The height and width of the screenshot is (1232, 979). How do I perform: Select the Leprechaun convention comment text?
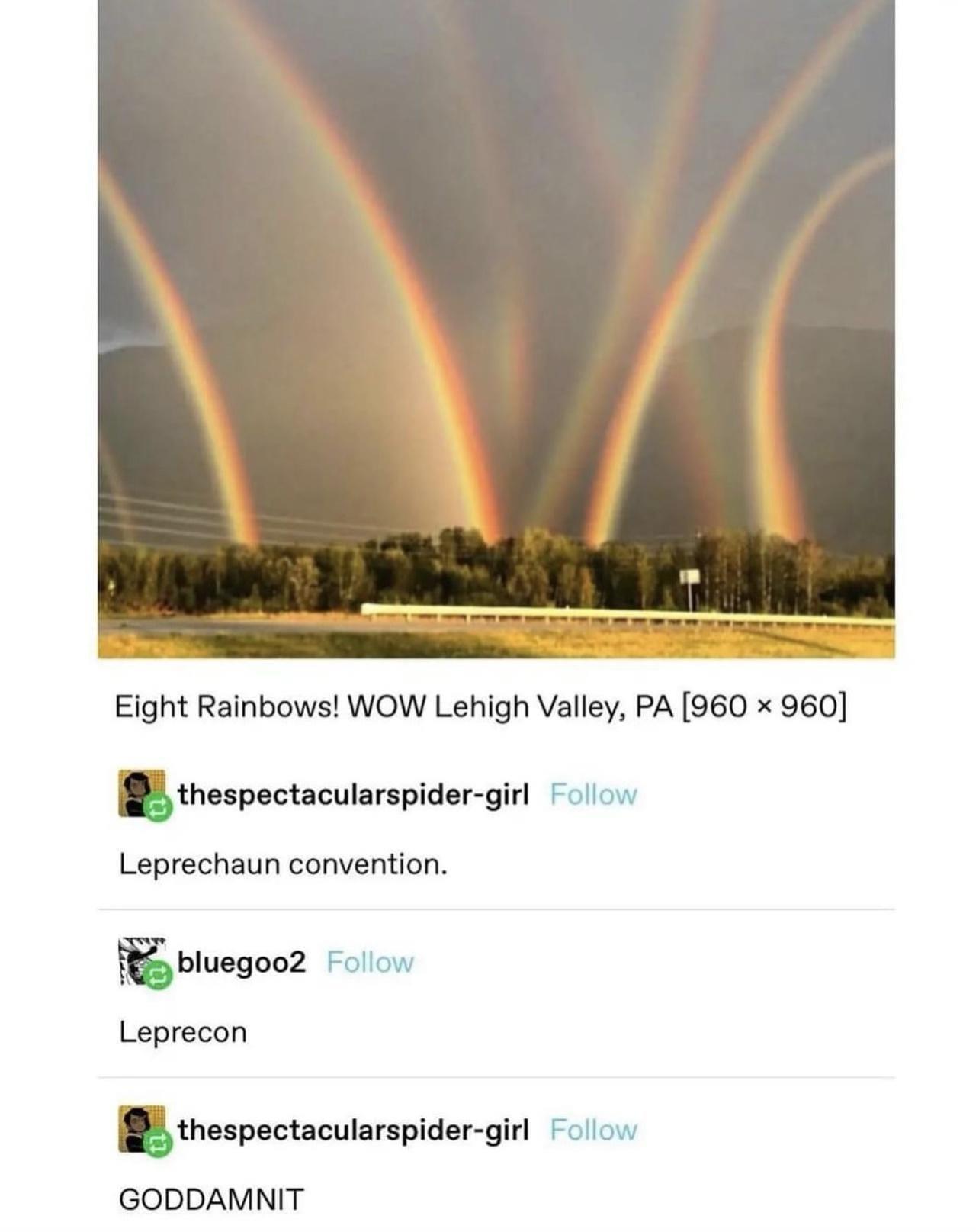click(x=284, y=864)
